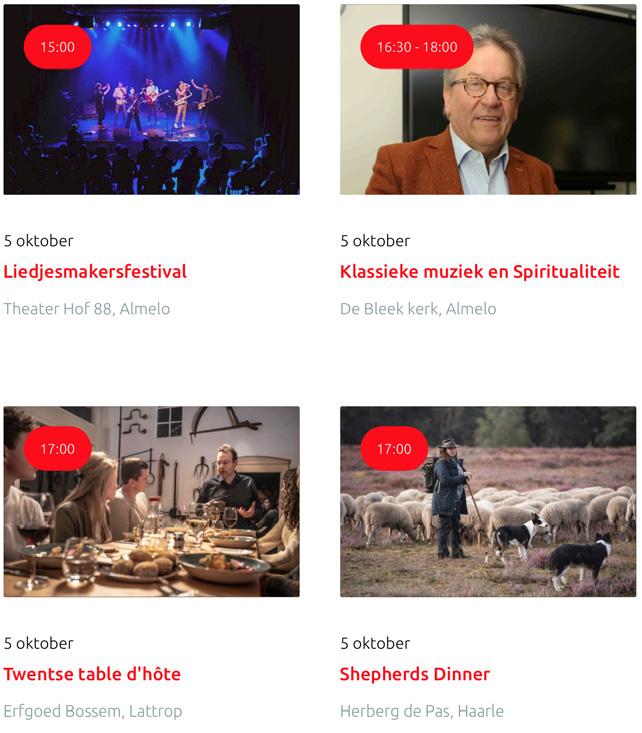The height and width of the screenshot is (733, 642).
Task: Go to the Twentse table d'hôte title link
Action: tap(92, 674)
